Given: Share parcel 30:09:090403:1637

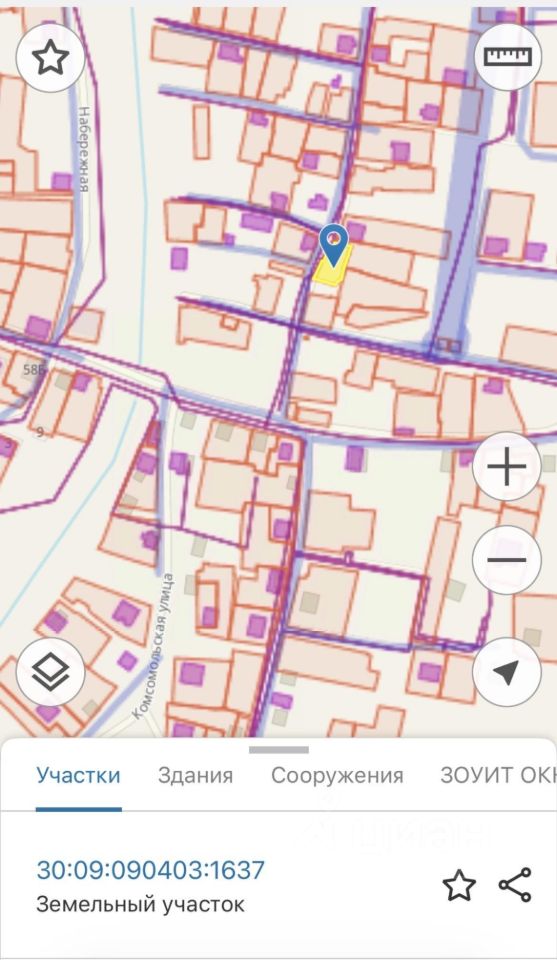Looking at the screenshot, I should point(515,885).
